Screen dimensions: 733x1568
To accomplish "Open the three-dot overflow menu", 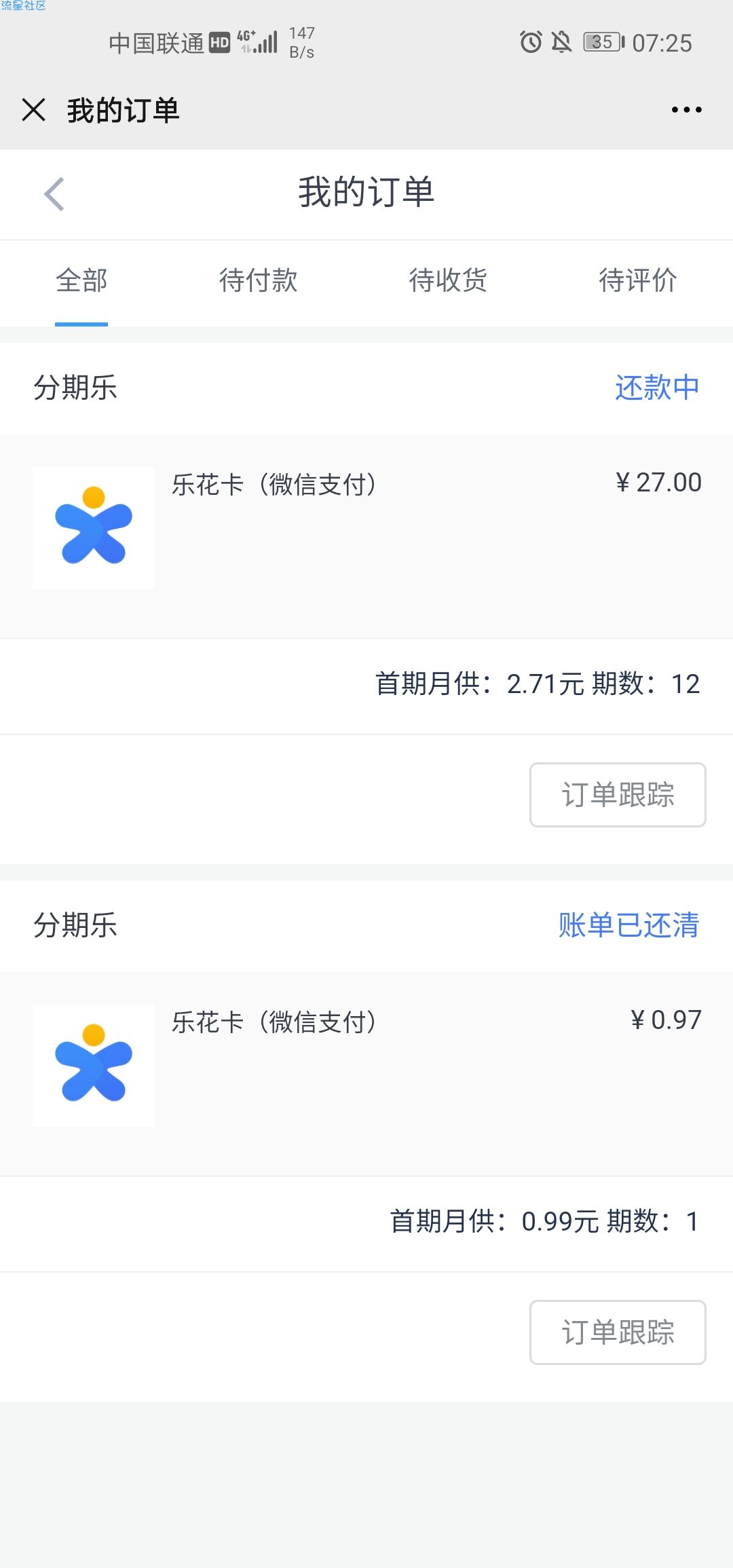I will coord(686,109).
